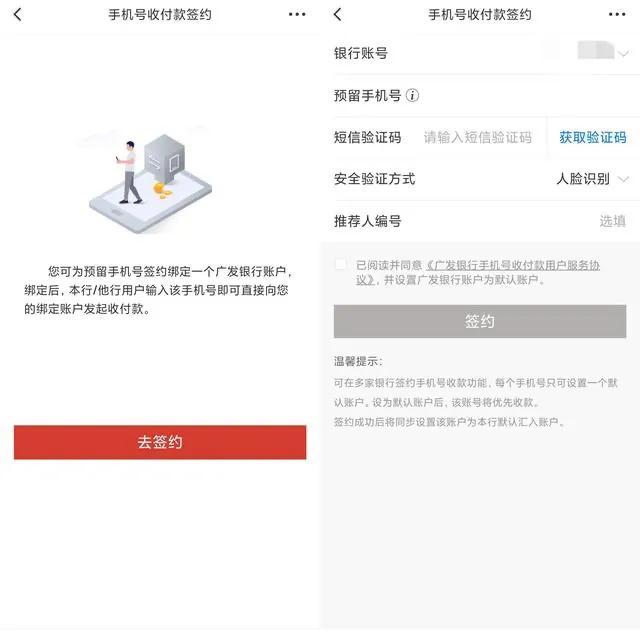Tap the red 去签约 button

click(x=160, y=442)
